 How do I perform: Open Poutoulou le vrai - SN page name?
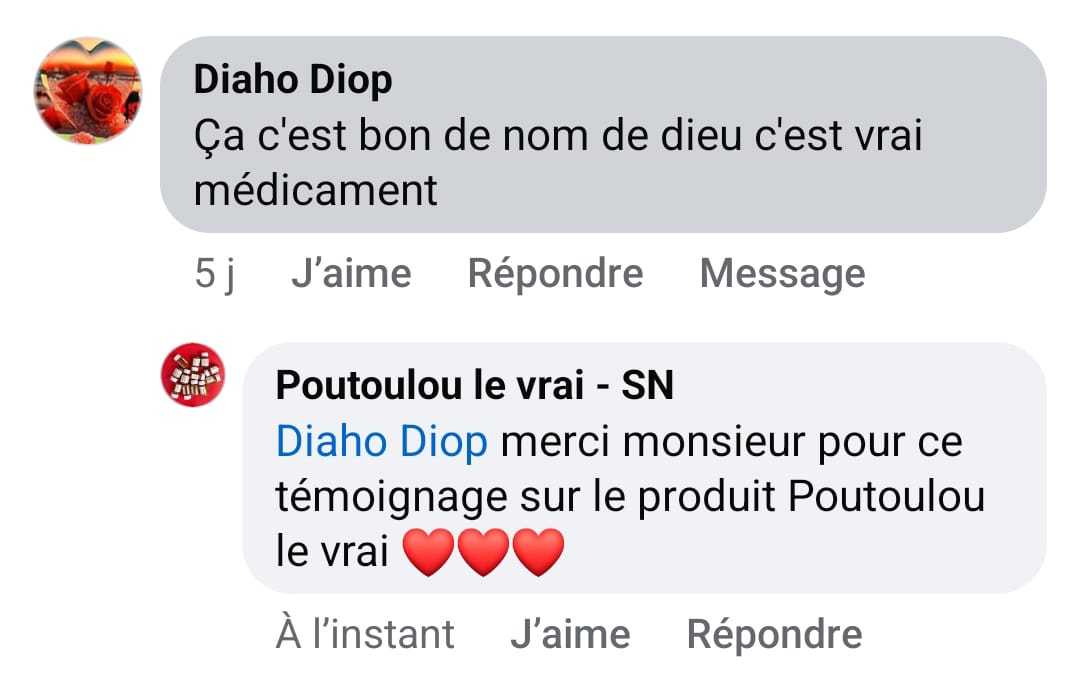tap(474, 385)
